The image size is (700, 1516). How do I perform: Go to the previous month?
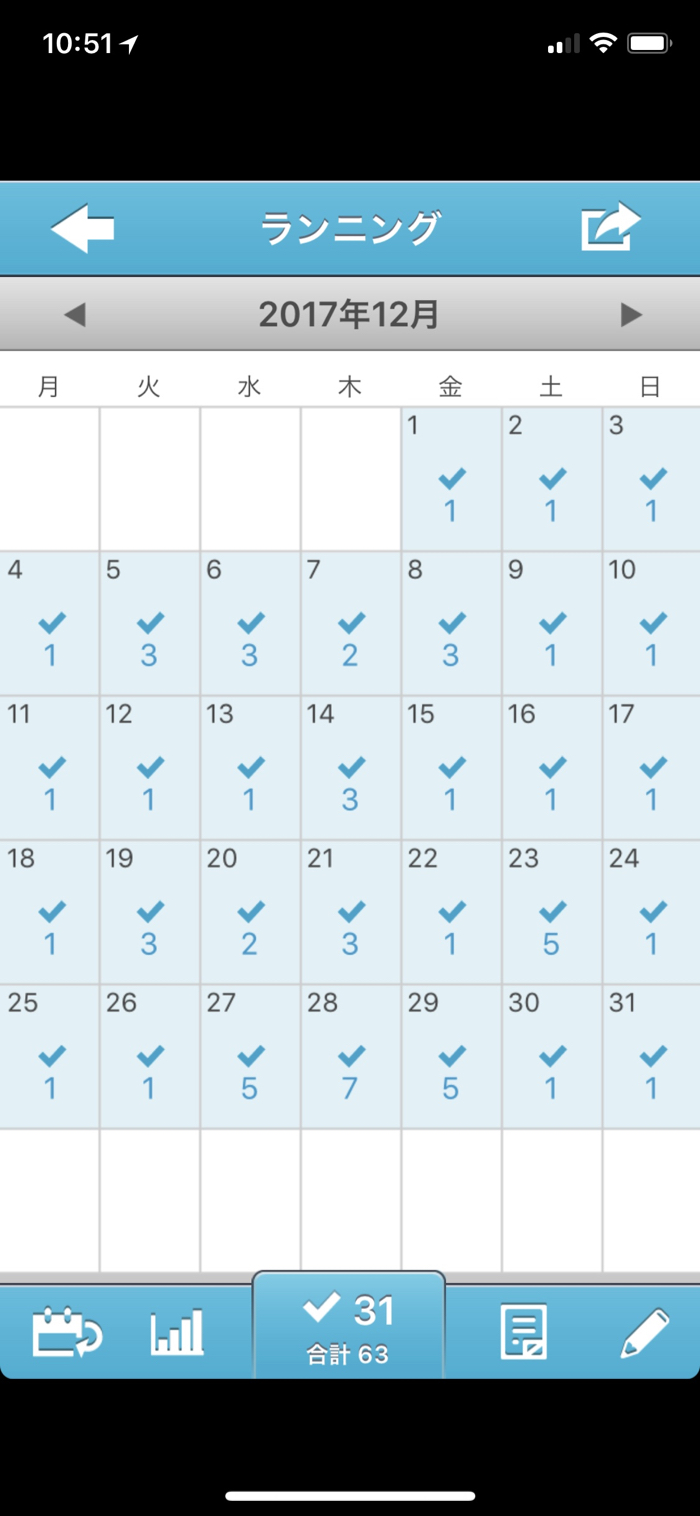pos(74,315)
